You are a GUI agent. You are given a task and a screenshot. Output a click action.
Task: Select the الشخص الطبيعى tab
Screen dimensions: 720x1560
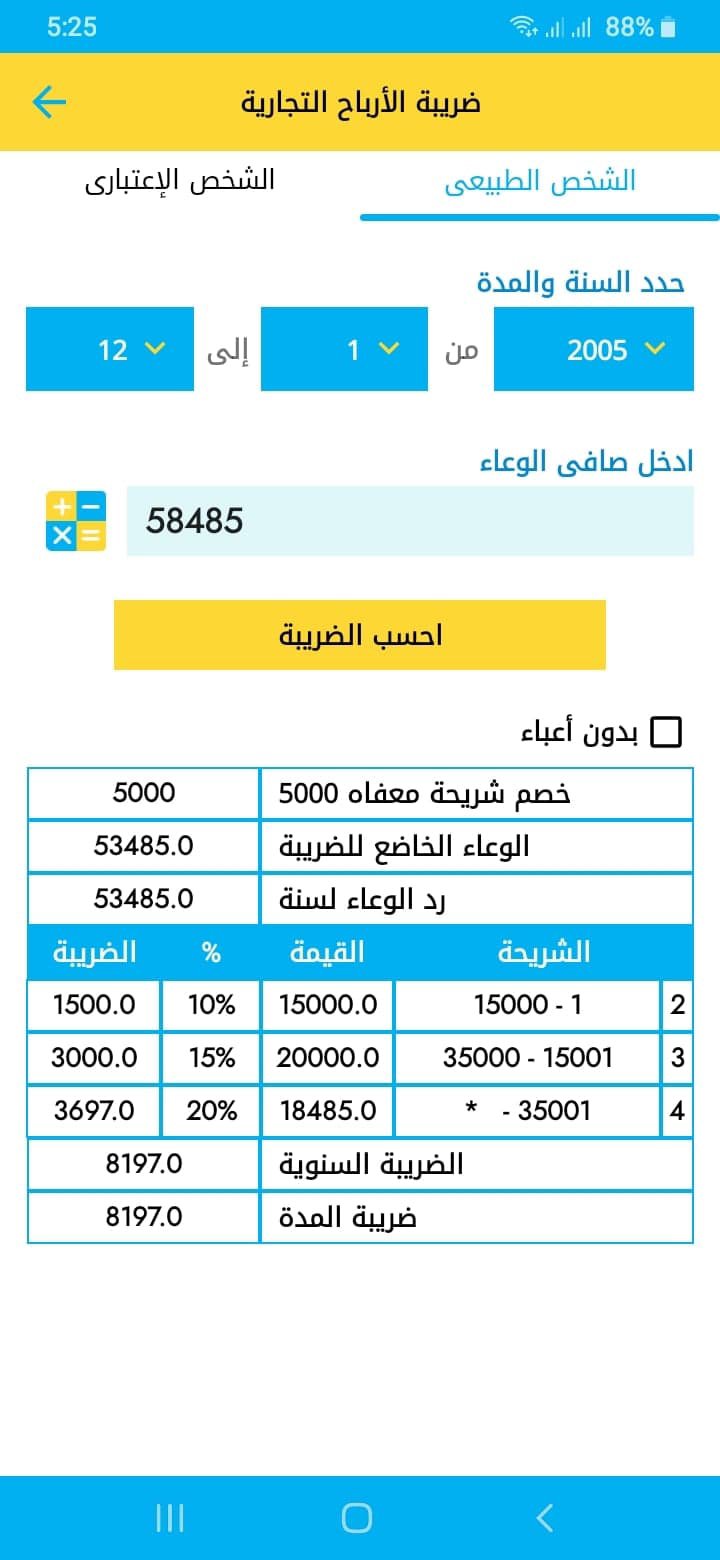coord(540,181)
